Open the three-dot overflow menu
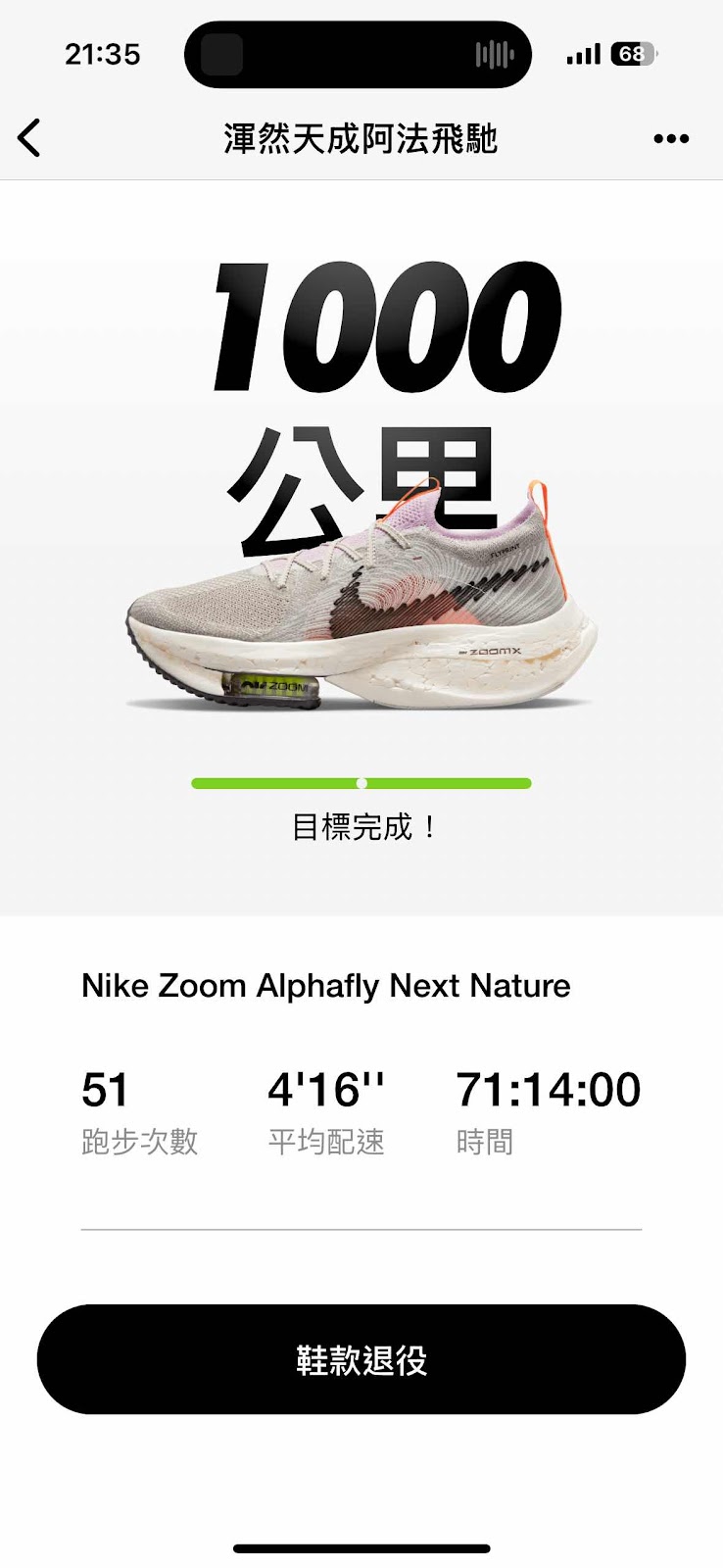 point(671,139)
